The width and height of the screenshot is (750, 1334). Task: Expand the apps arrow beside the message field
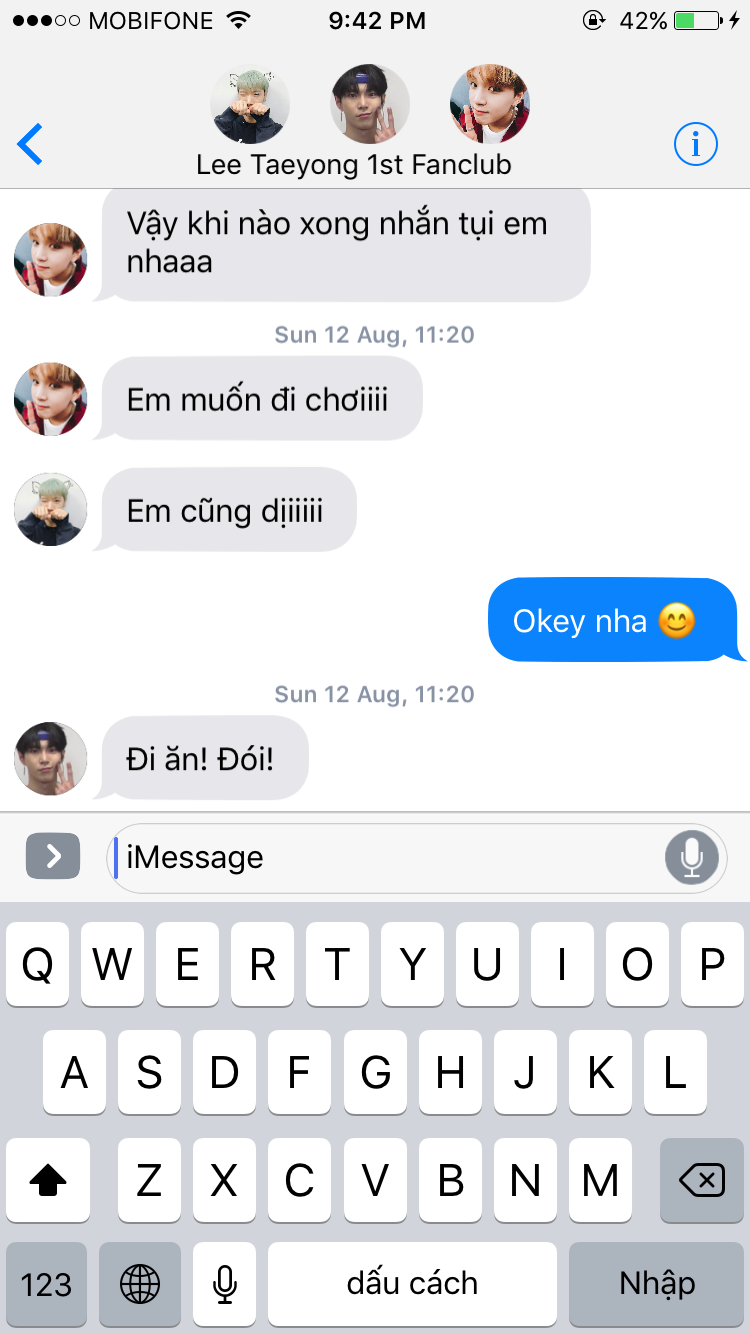tap(53, 857)
